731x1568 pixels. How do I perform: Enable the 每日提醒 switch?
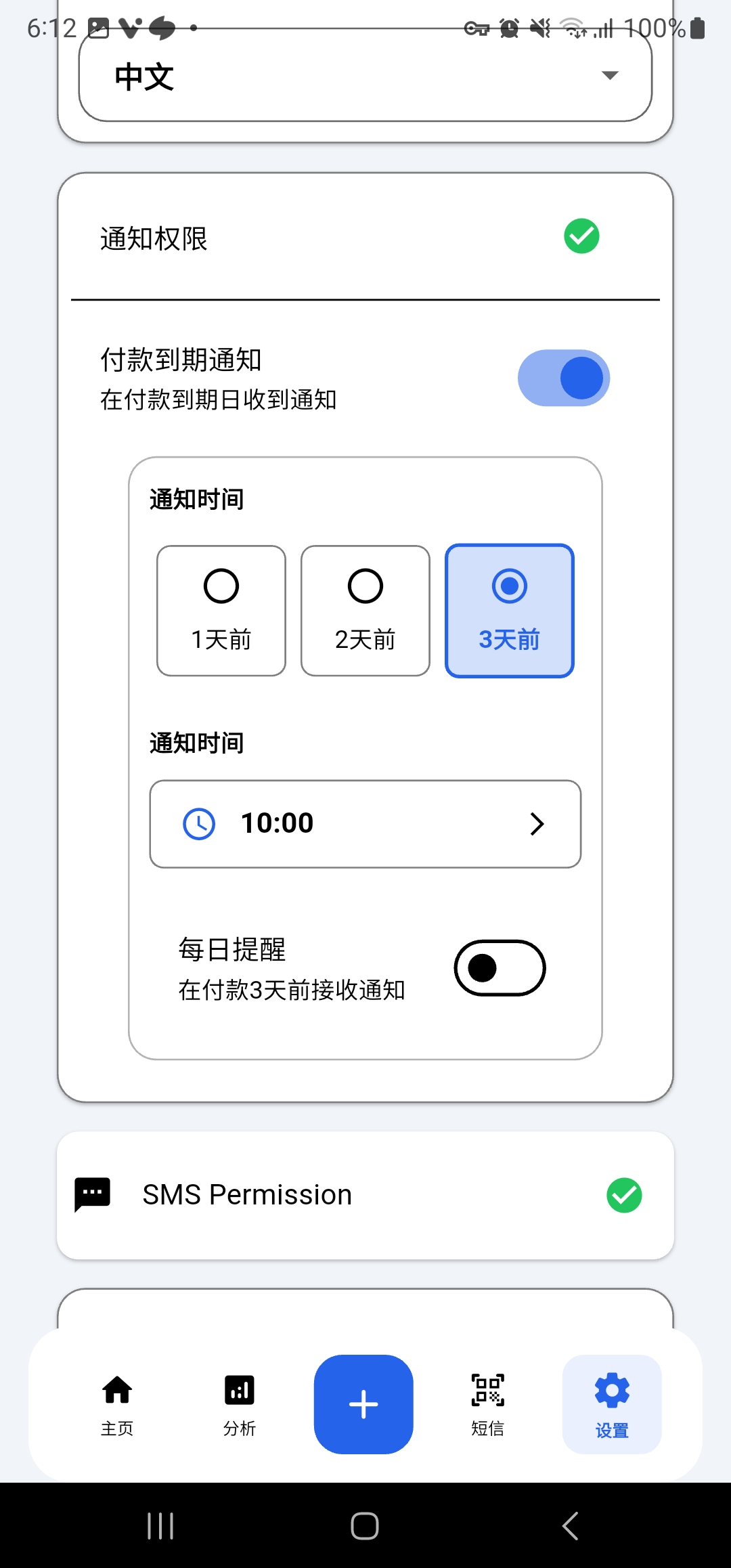500,968
